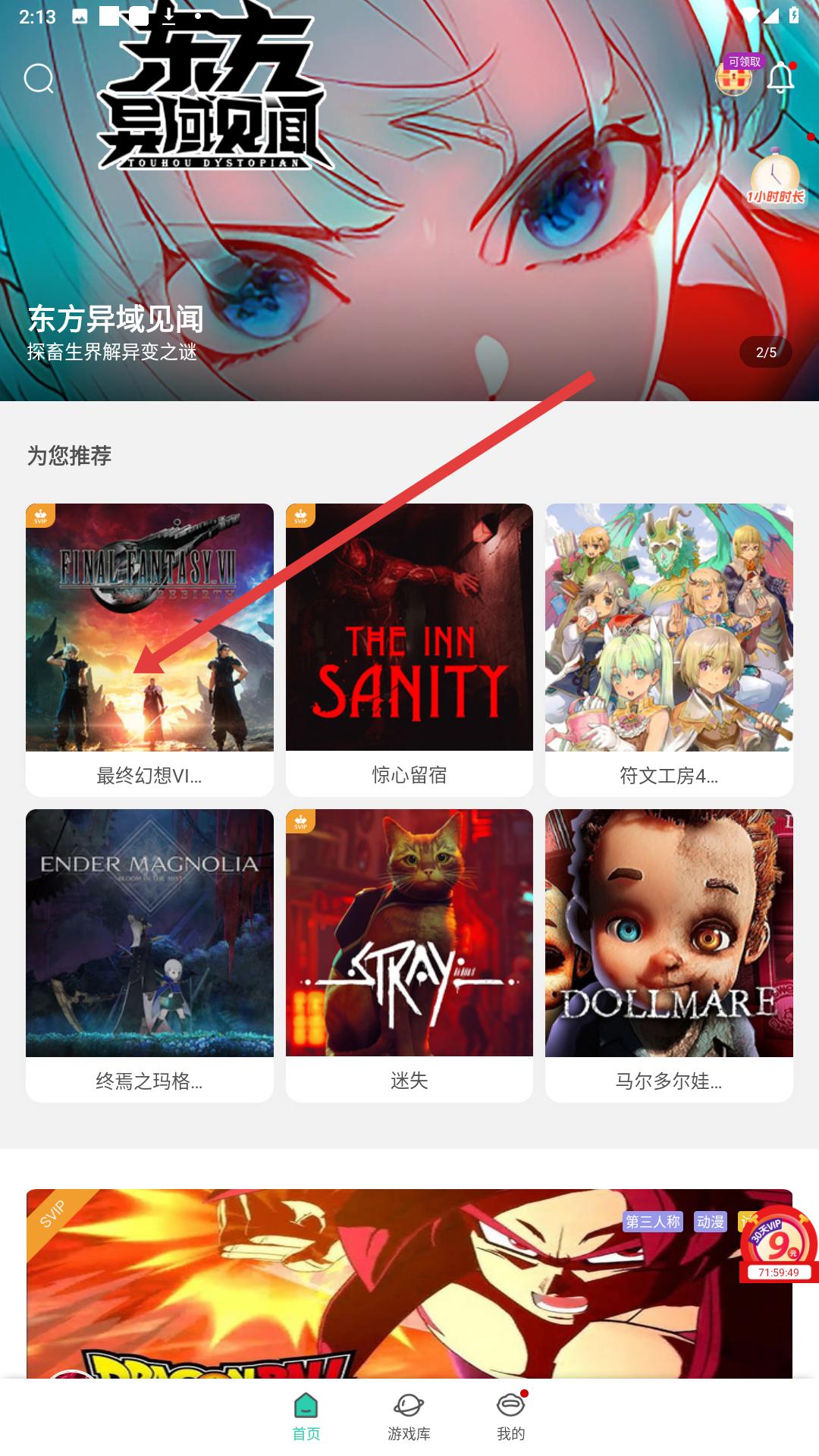
Task: Open the 终焉之玛格诺利亚 game card
Action: (149, 955)
